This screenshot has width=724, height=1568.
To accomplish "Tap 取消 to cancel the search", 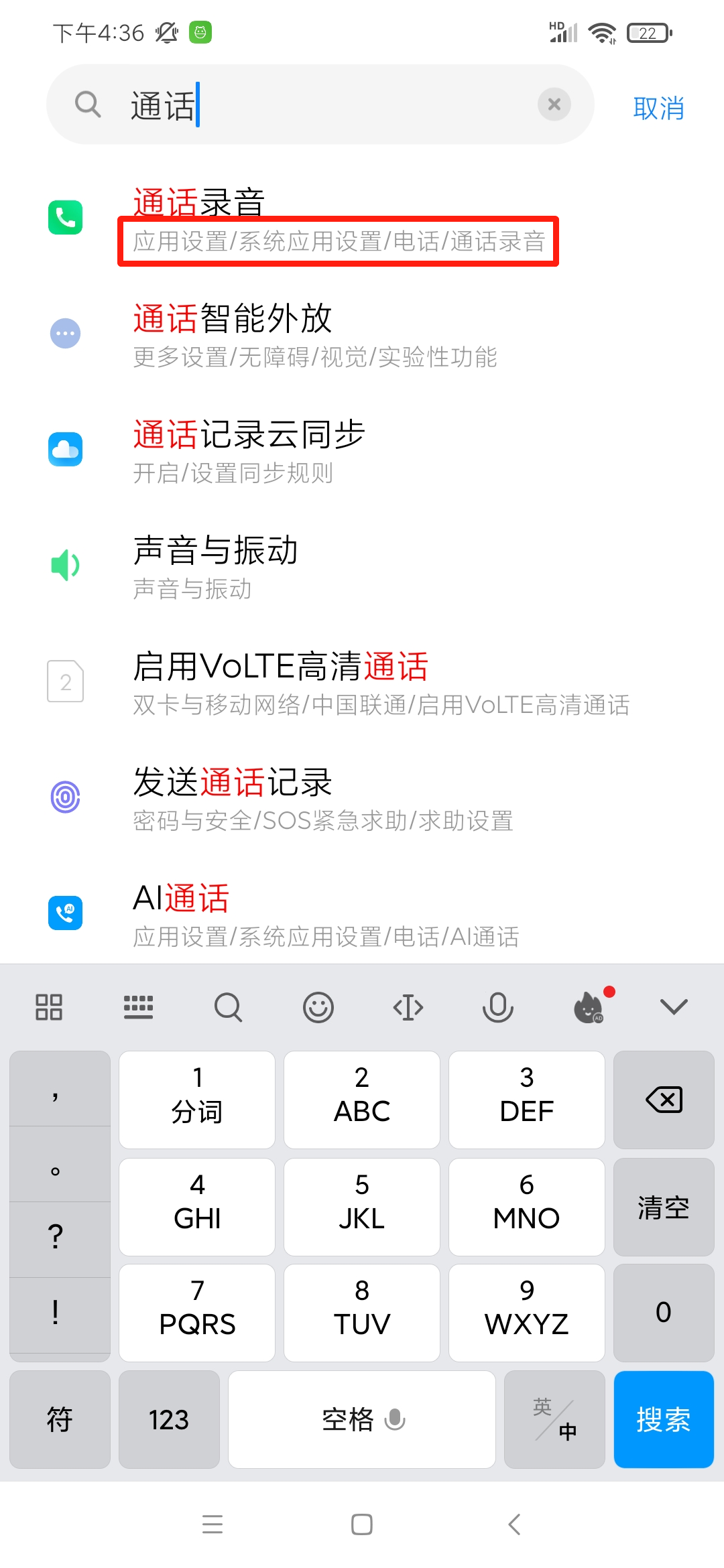I will [658, 108].
